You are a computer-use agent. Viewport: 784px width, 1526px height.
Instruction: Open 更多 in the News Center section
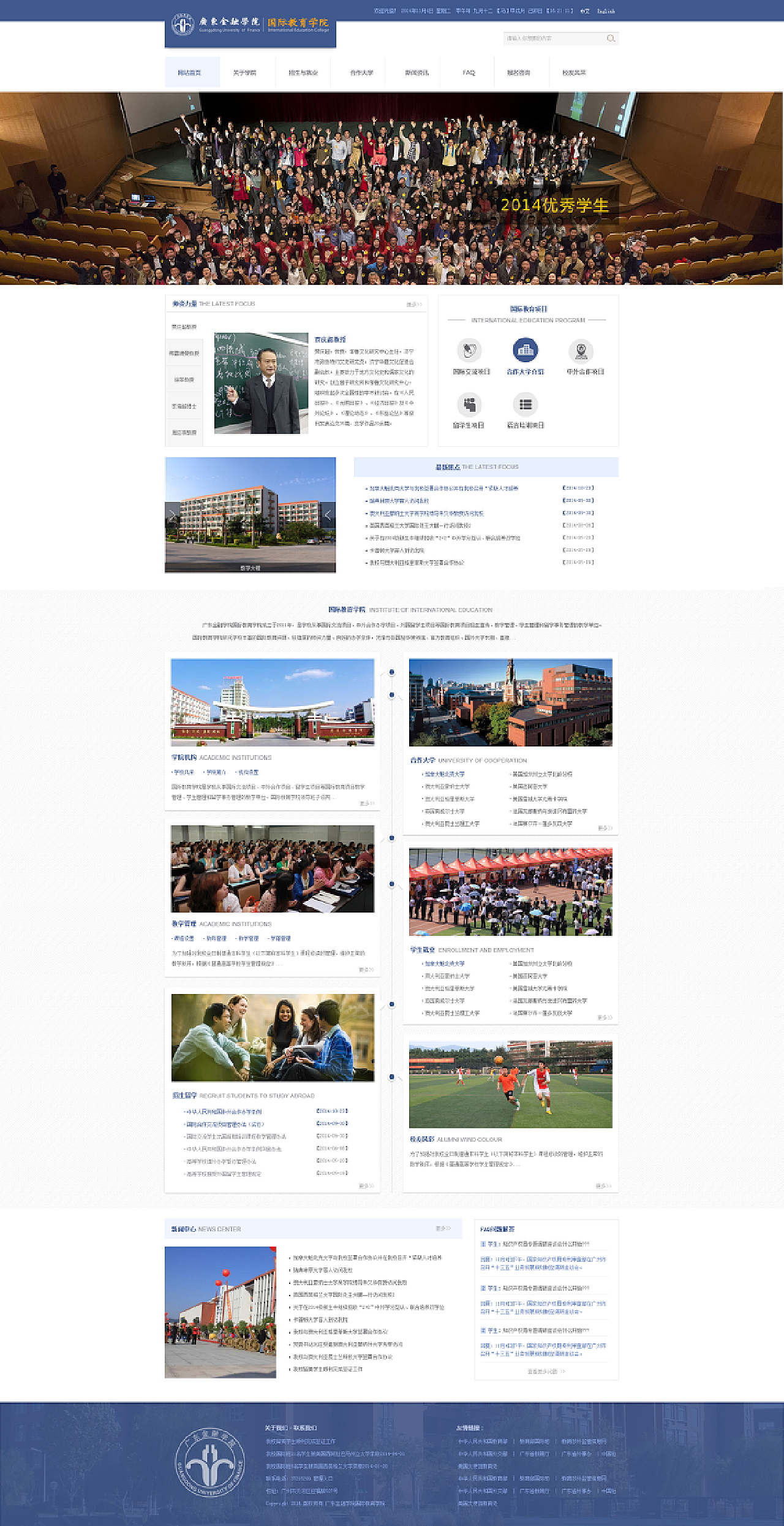point(443,1229)
